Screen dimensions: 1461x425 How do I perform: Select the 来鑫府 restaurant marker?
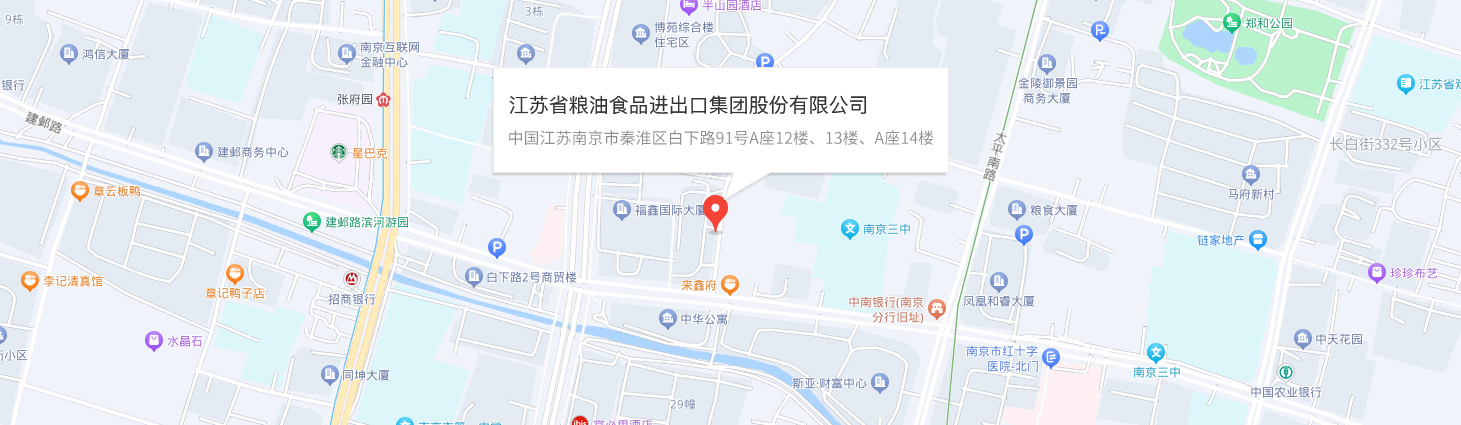tap(730, 285)
